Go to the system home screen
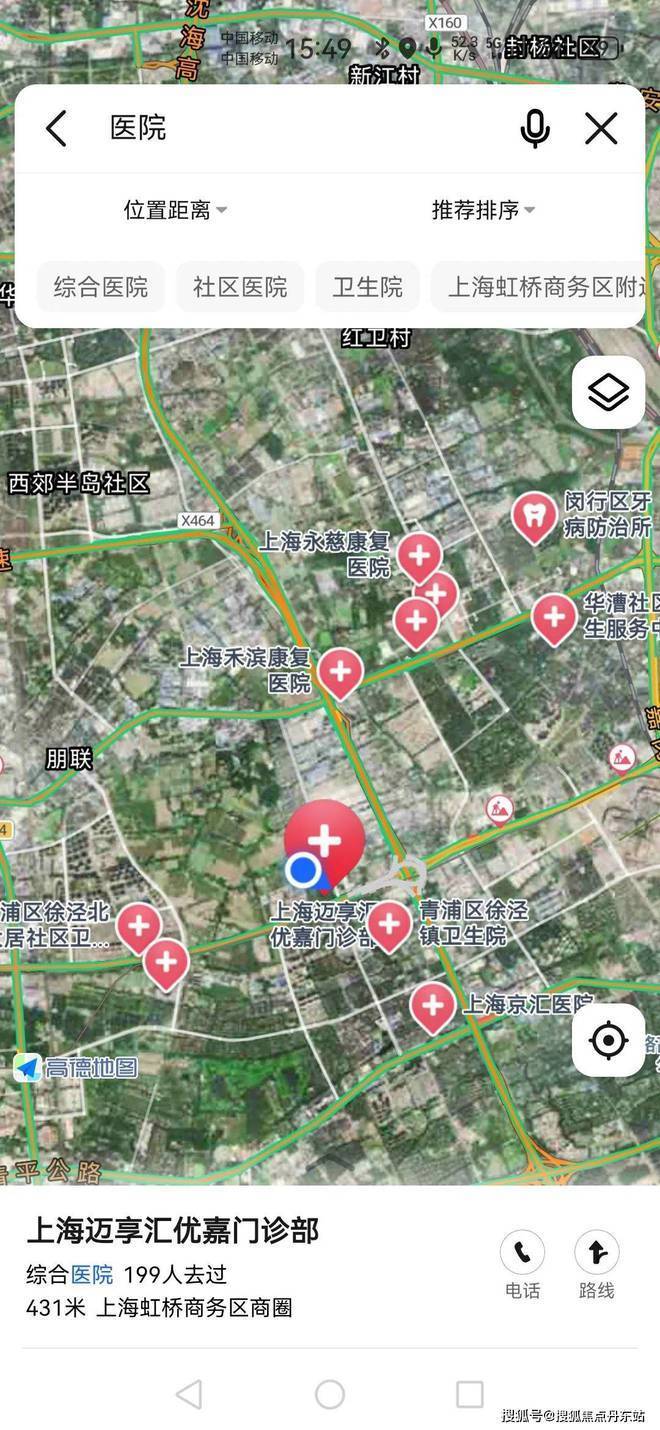Screen dimensions: 660x1430 pos(330,1394)
